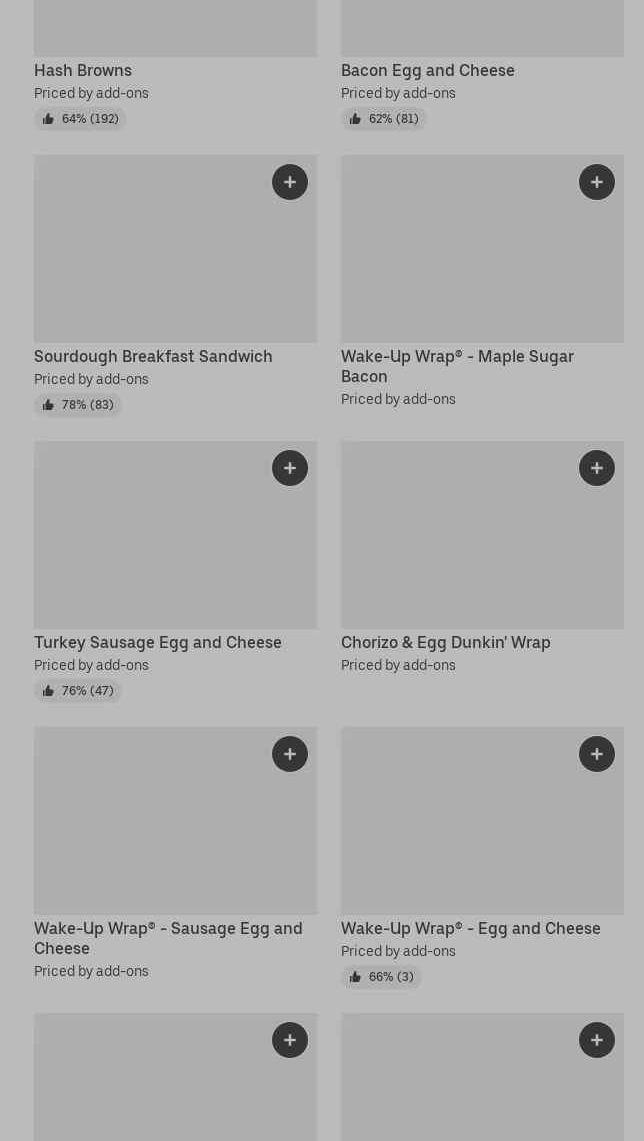Screen dimensions: 644x1141
Task: View Sourdough Breakfast Sandwich details
Action: (153, 356)
